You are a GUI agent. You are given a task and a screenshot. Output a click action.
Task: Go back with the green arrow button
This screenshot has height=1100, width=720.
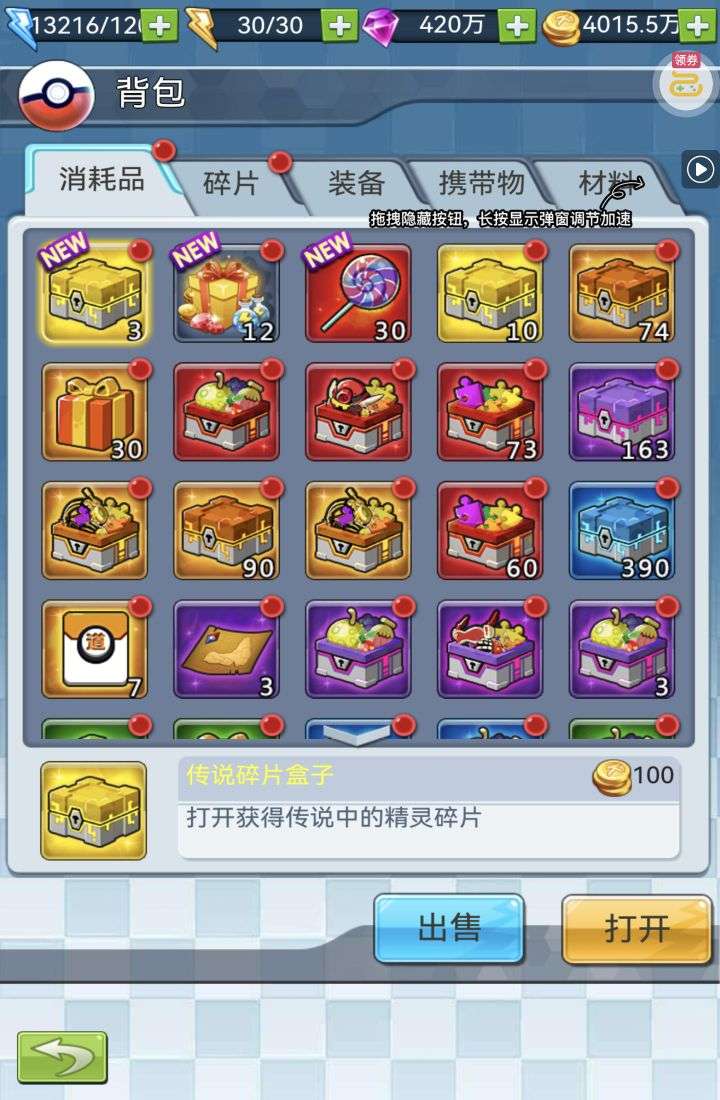tap(62, 1057)
